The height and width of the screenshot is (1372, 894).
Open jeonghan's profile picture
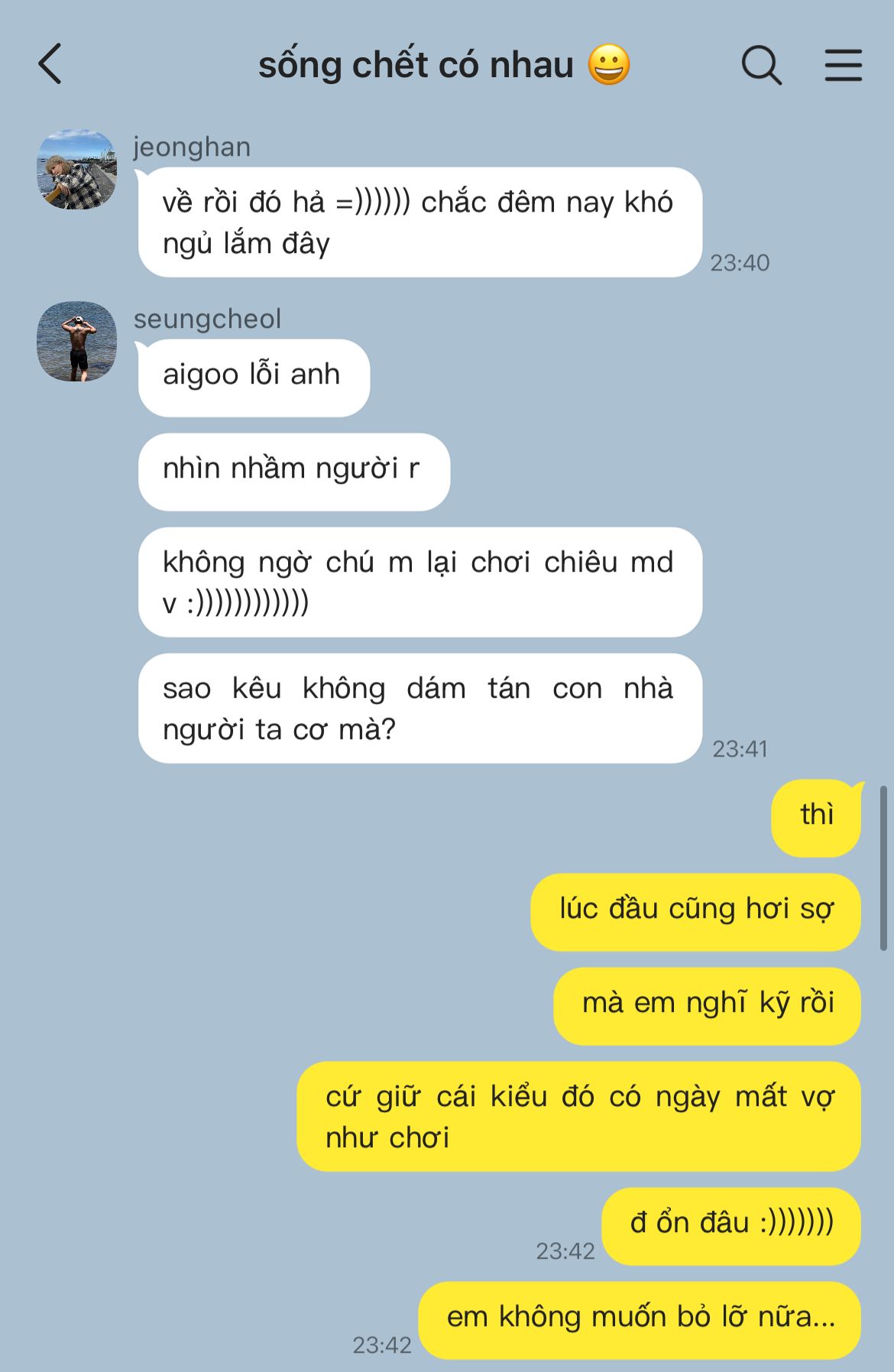pos(77,170)
